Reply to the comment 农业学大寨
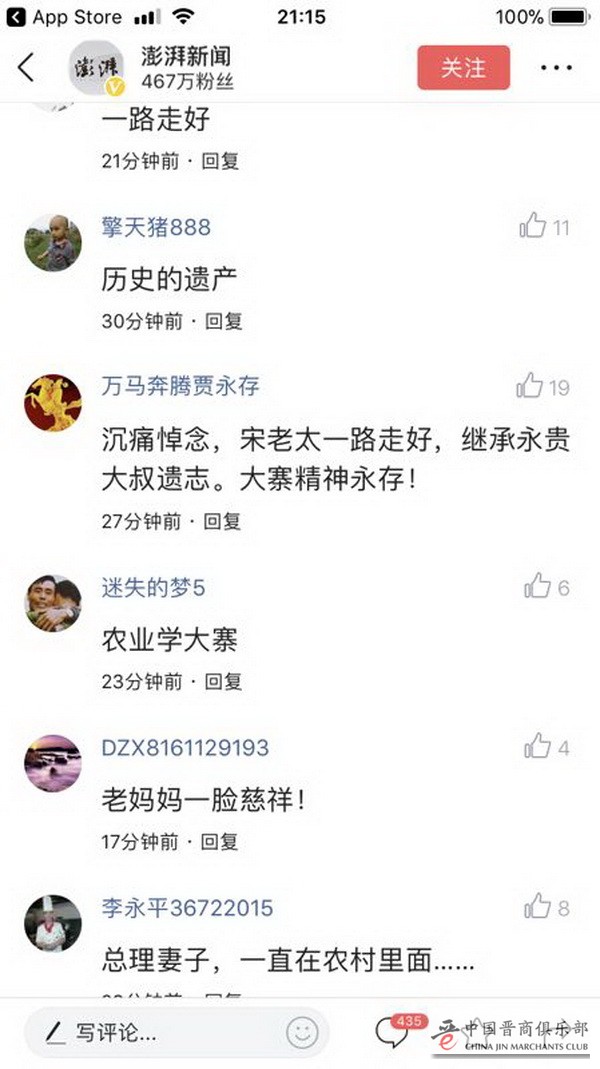The height and width of the screenshot is (1069, 600). [x=224, y=681]
